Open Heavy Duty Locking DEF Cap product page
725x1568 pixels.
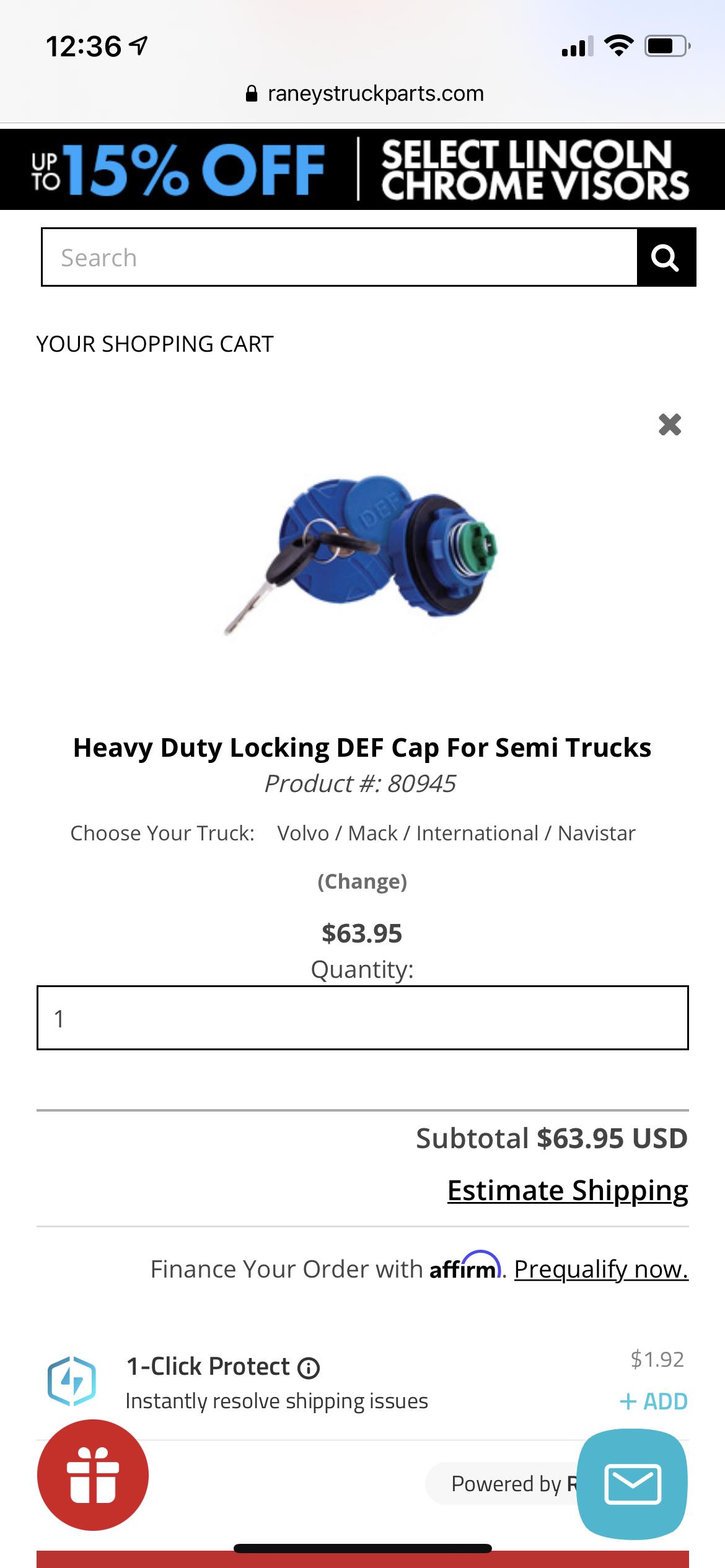click(x=362, y=747)
